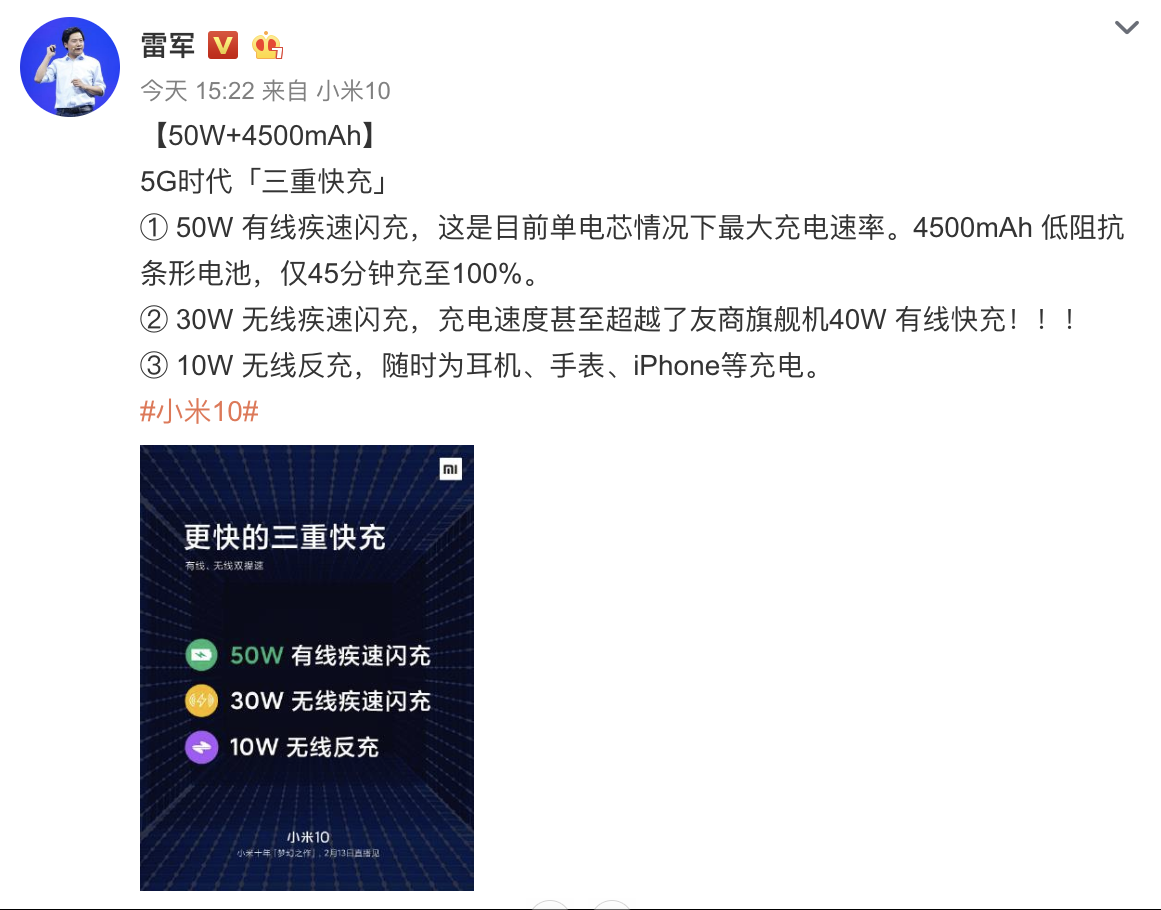
Task: Open 雷军's username link
Action: (168, 45)
